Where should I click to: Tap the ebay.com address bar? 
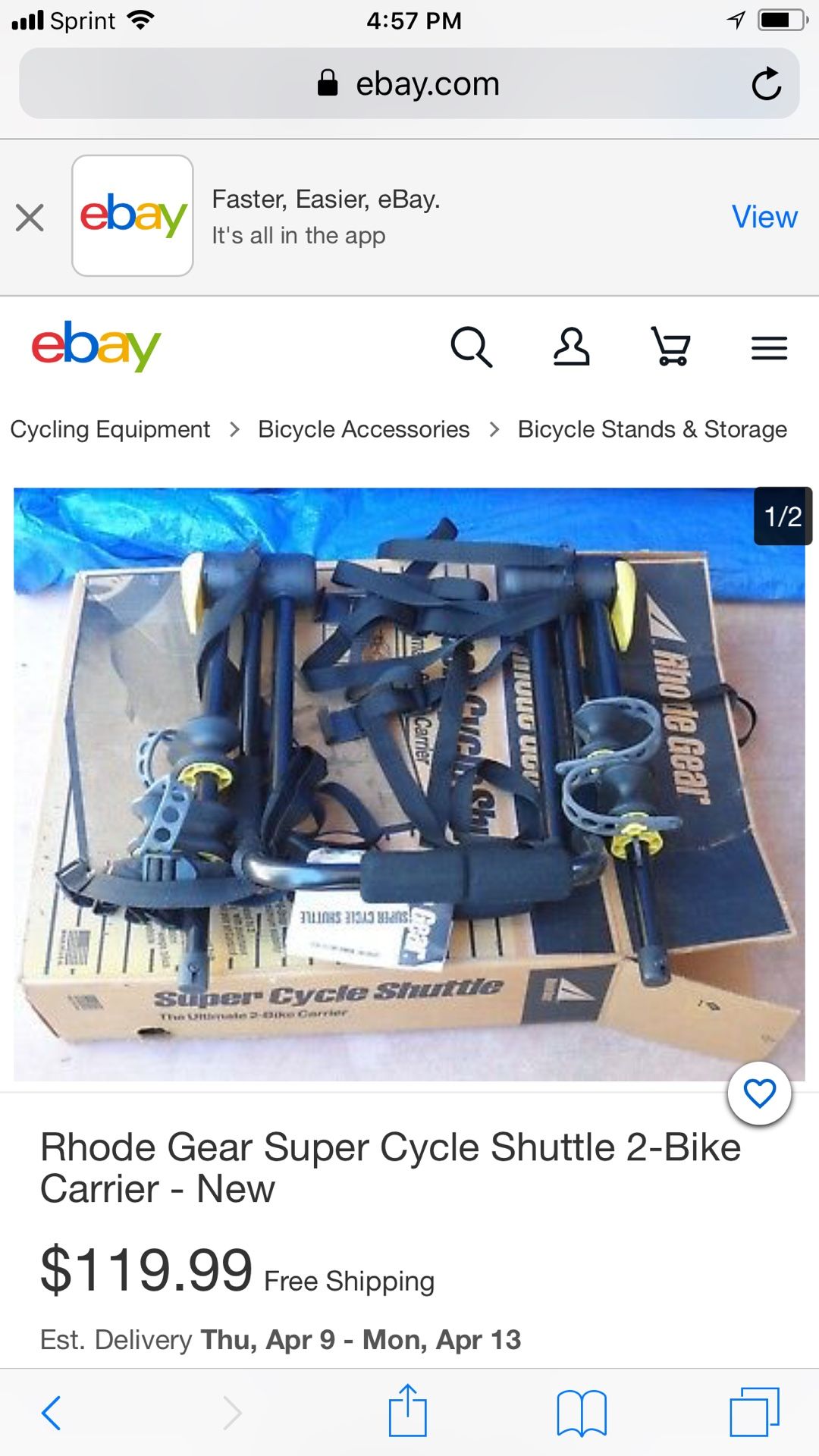409,83
